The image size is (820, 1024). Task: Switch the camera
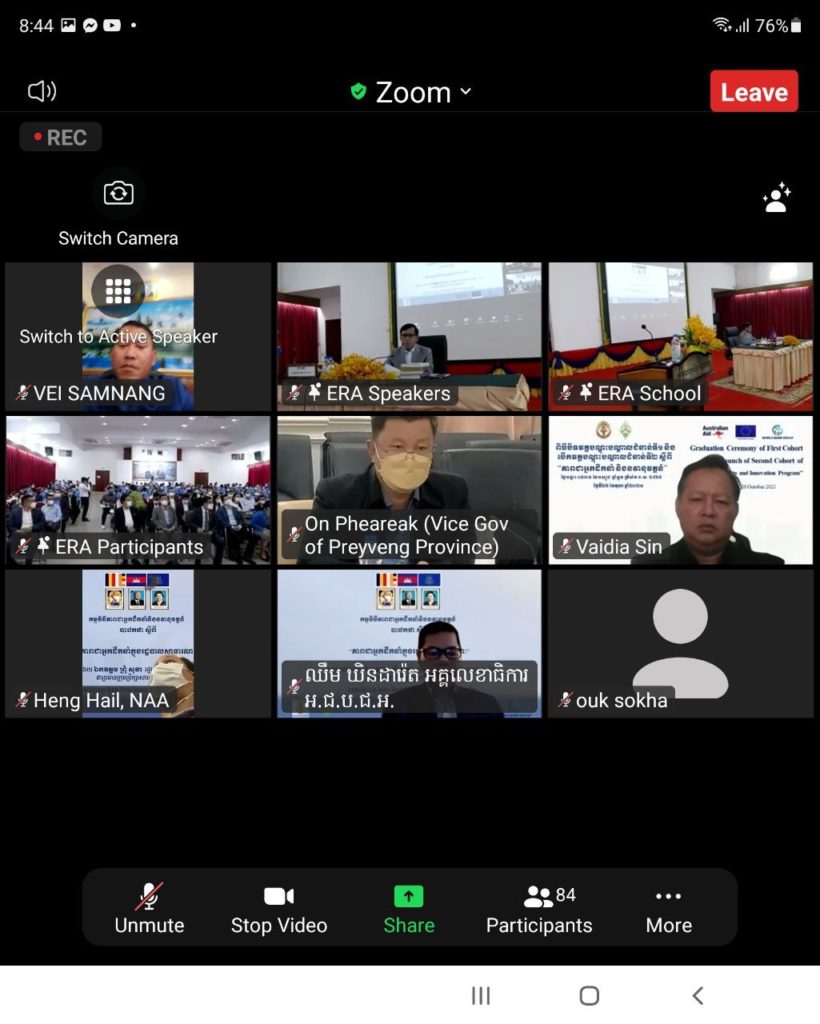pyautogui.click(x=118, y=194)
